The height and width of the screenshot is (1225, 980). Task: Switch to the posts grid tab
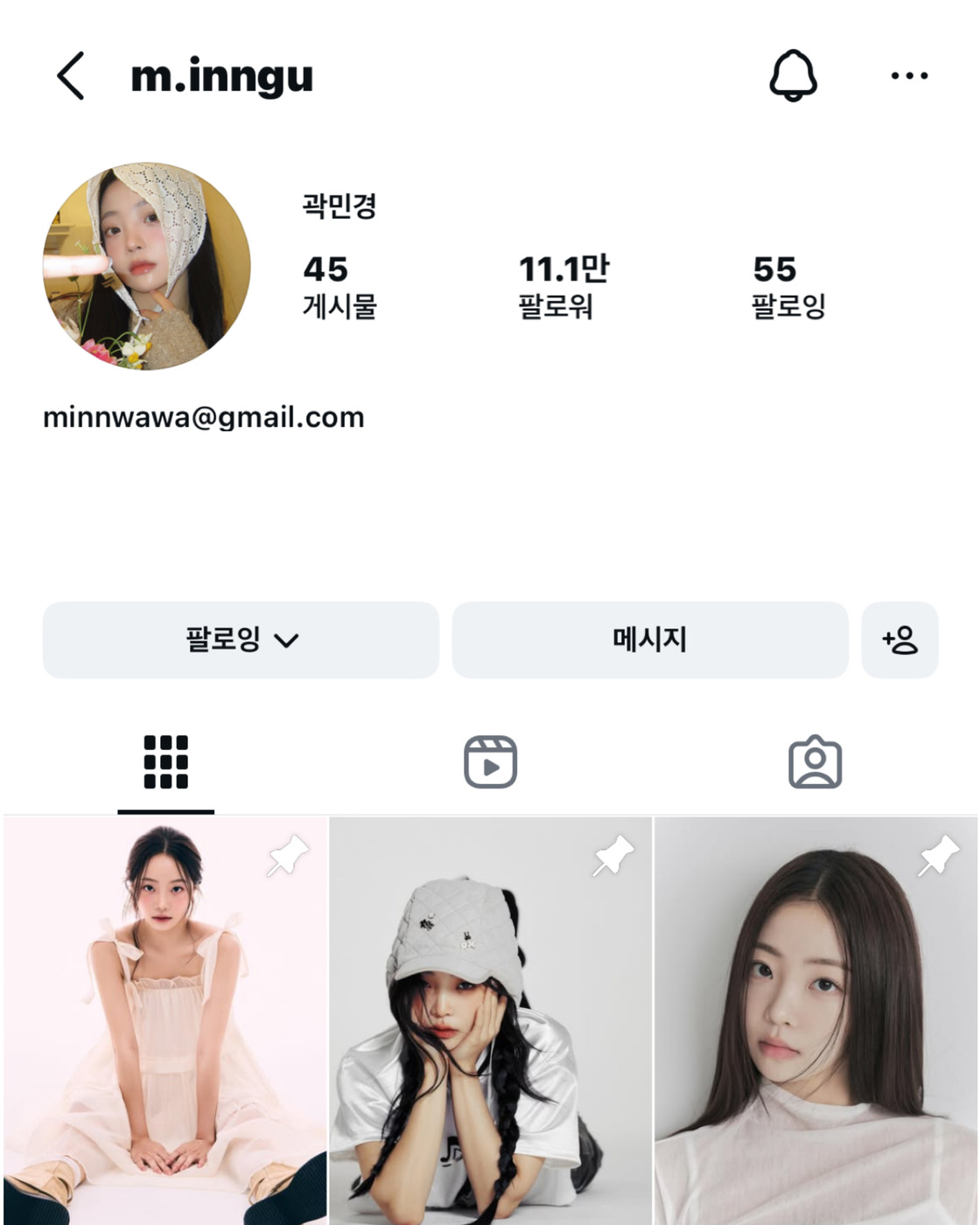tap(165, 762)
